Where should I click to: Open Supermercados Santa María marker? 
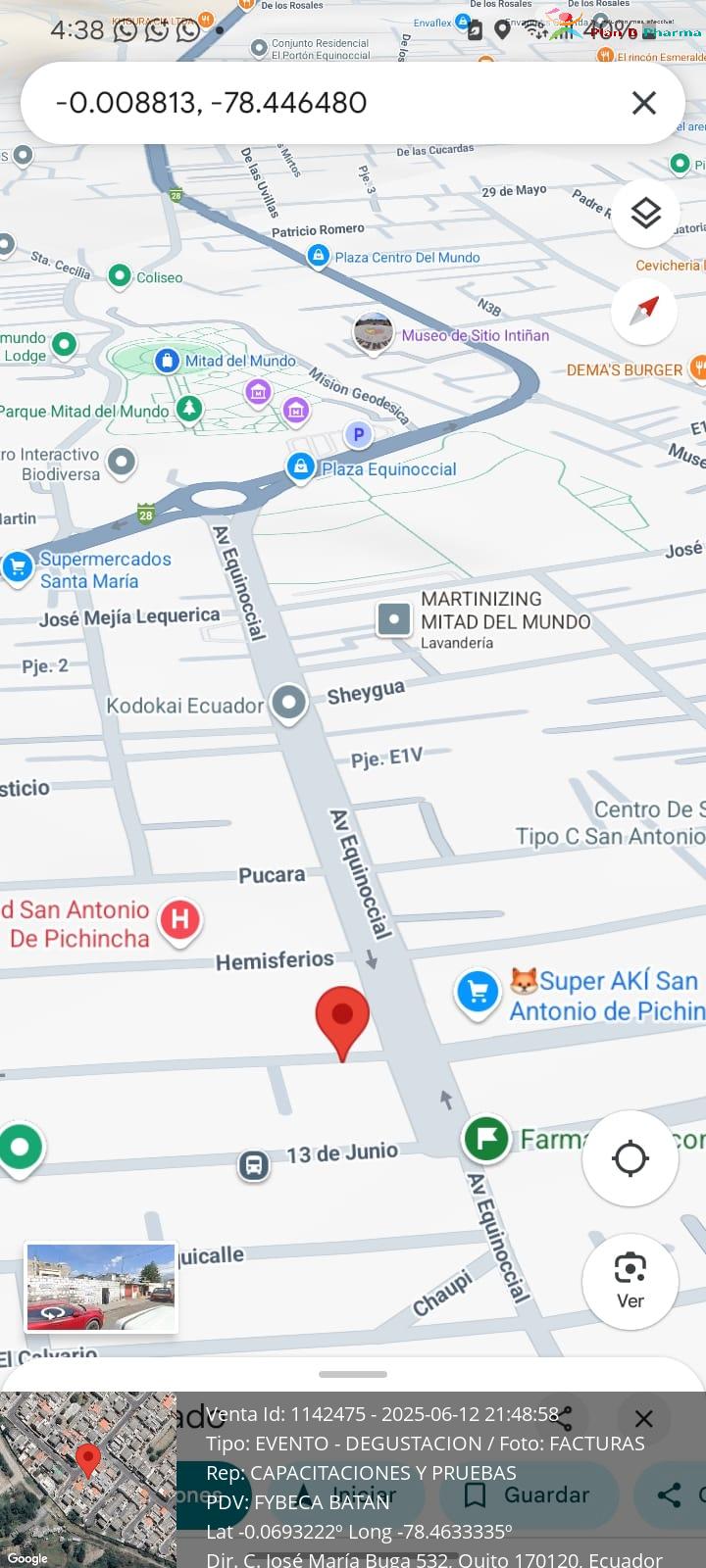coord(18,567)
